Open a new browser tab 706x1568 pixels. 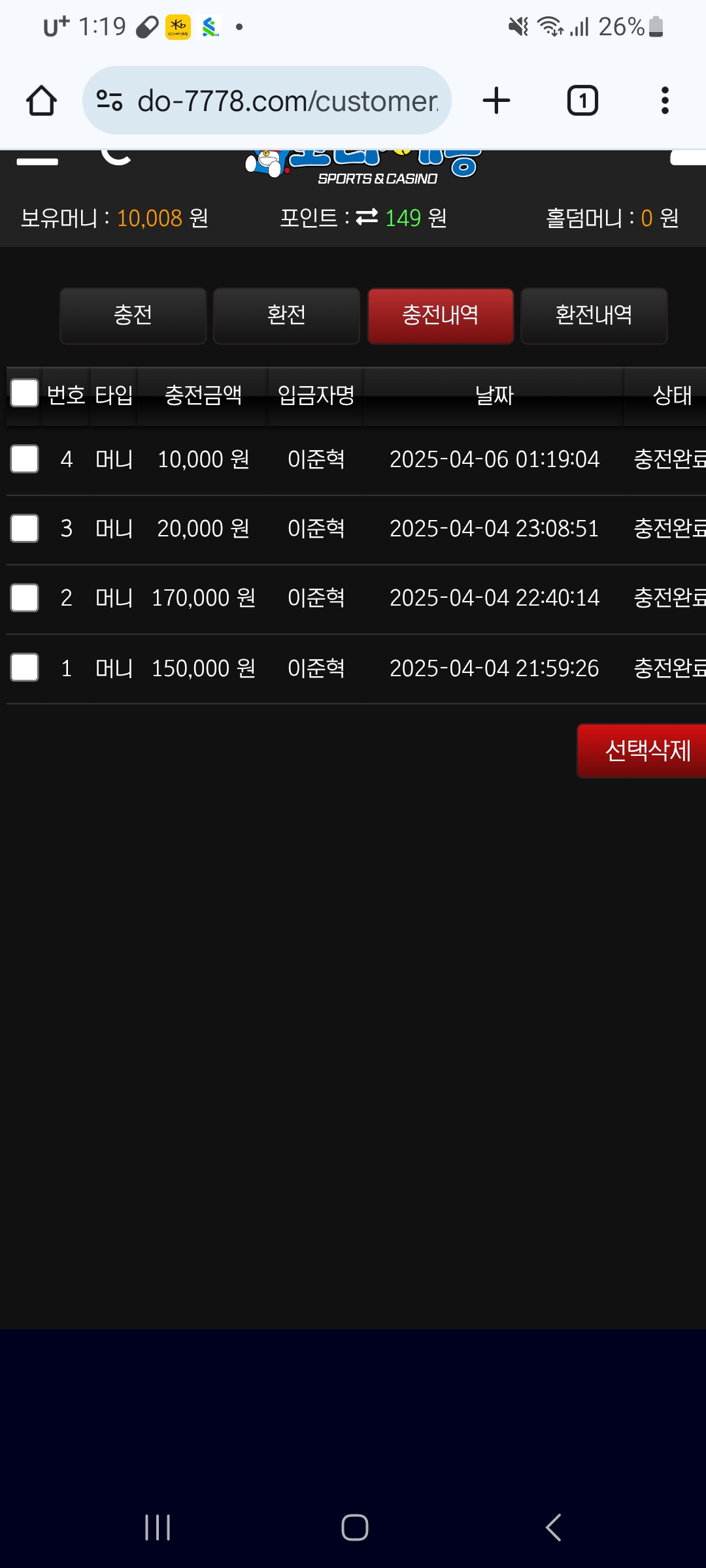click(496, 101)
